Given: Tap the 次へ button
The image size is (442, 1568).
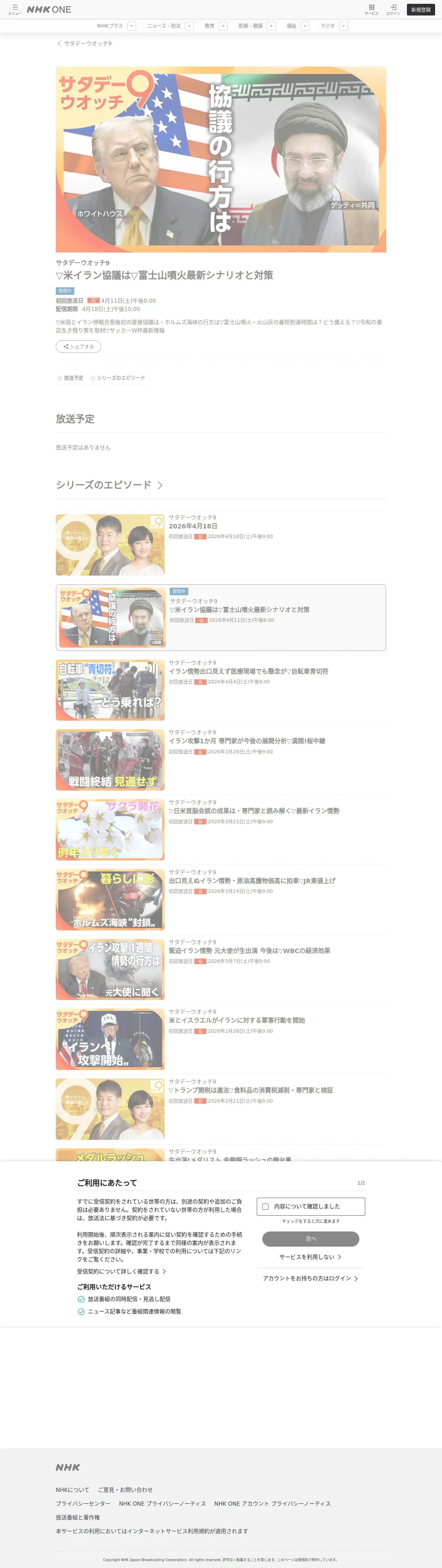Looking at the screenshot, I should pyautogui.click(x=311, y=1239).
